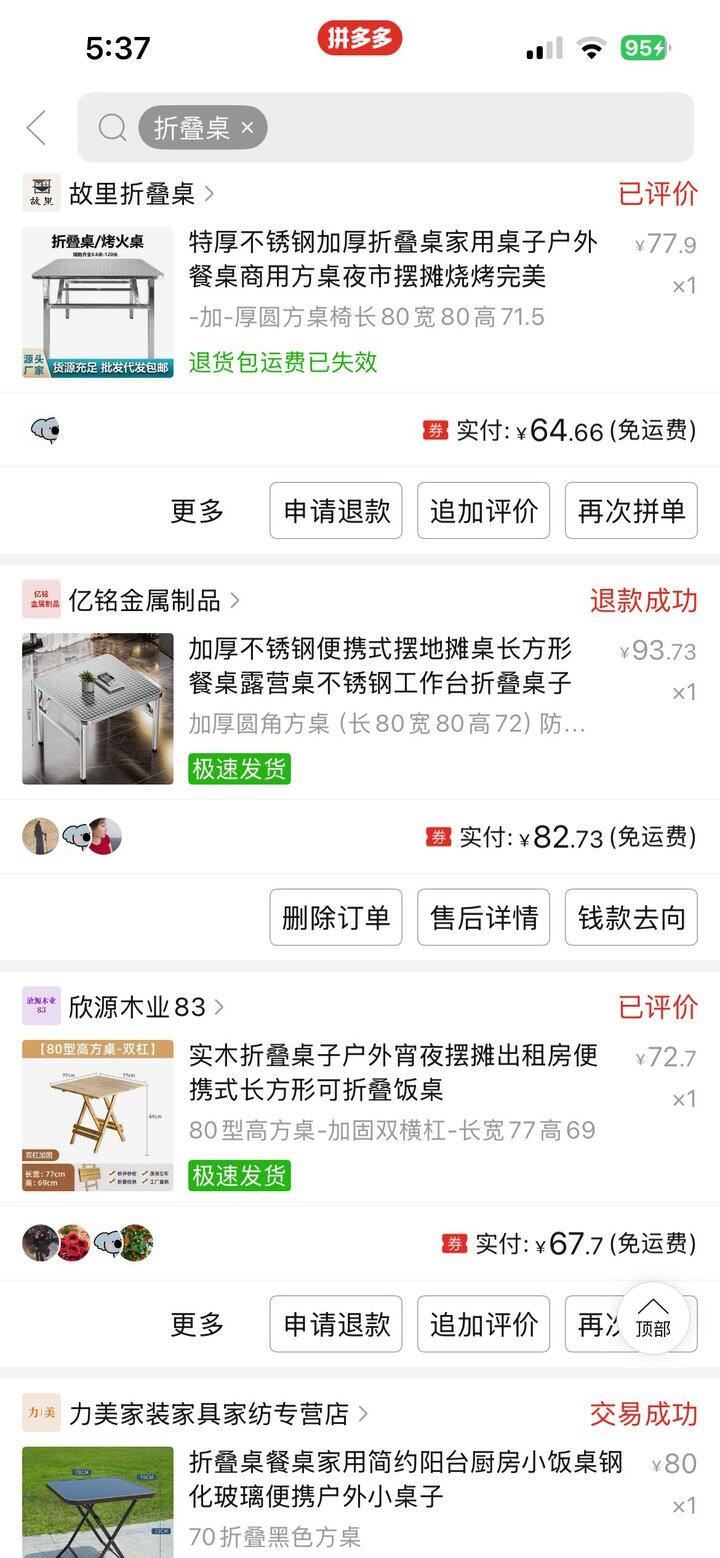The height and width of the screenshot is (1558, 720).
Task: Go back using the top-left arrow
Action: pyautogui.click(x=37, y=128)
